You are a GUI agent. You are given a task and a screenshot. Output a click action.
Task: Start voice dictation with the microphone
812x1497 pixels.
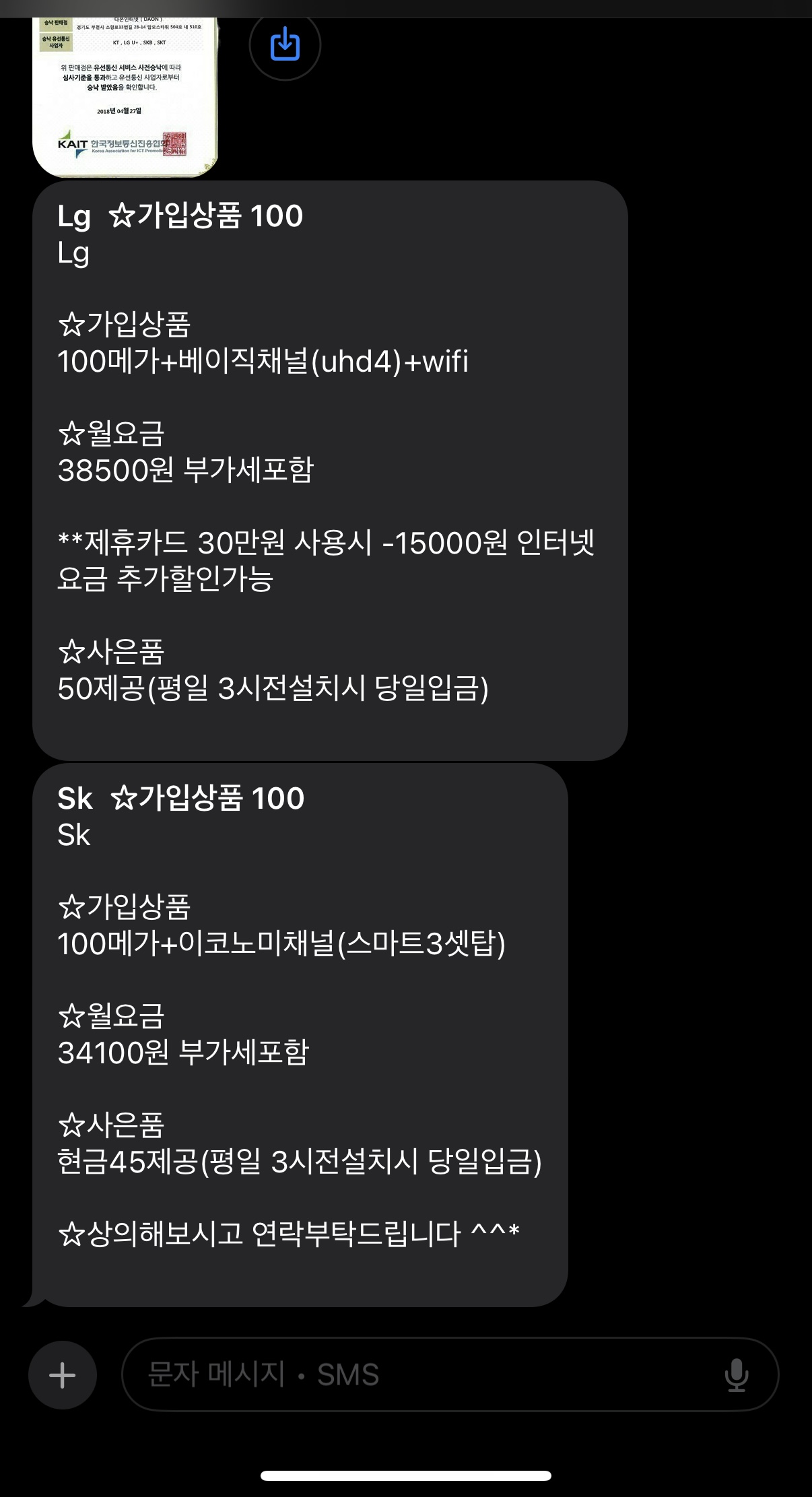737,1375
